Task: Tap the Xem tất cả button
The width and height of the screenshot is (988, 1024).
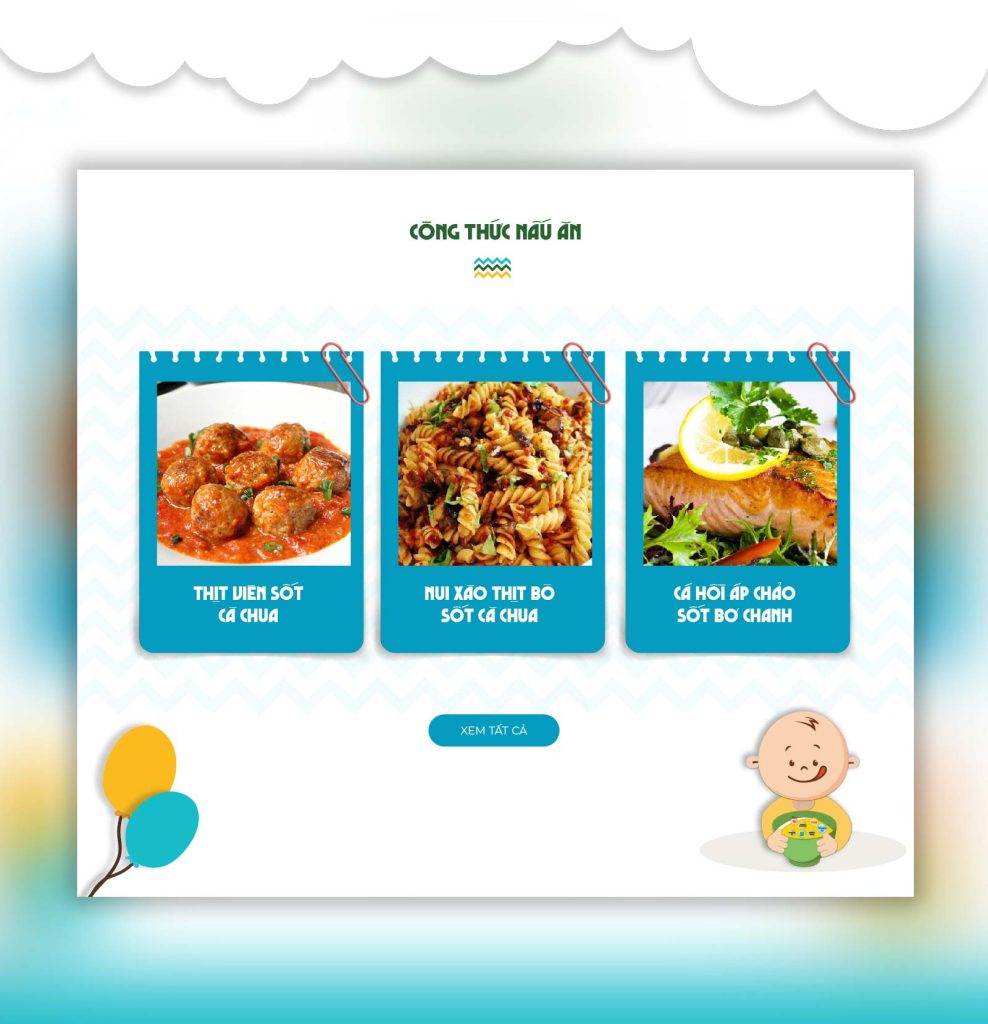Action: (x=493, y=731)
